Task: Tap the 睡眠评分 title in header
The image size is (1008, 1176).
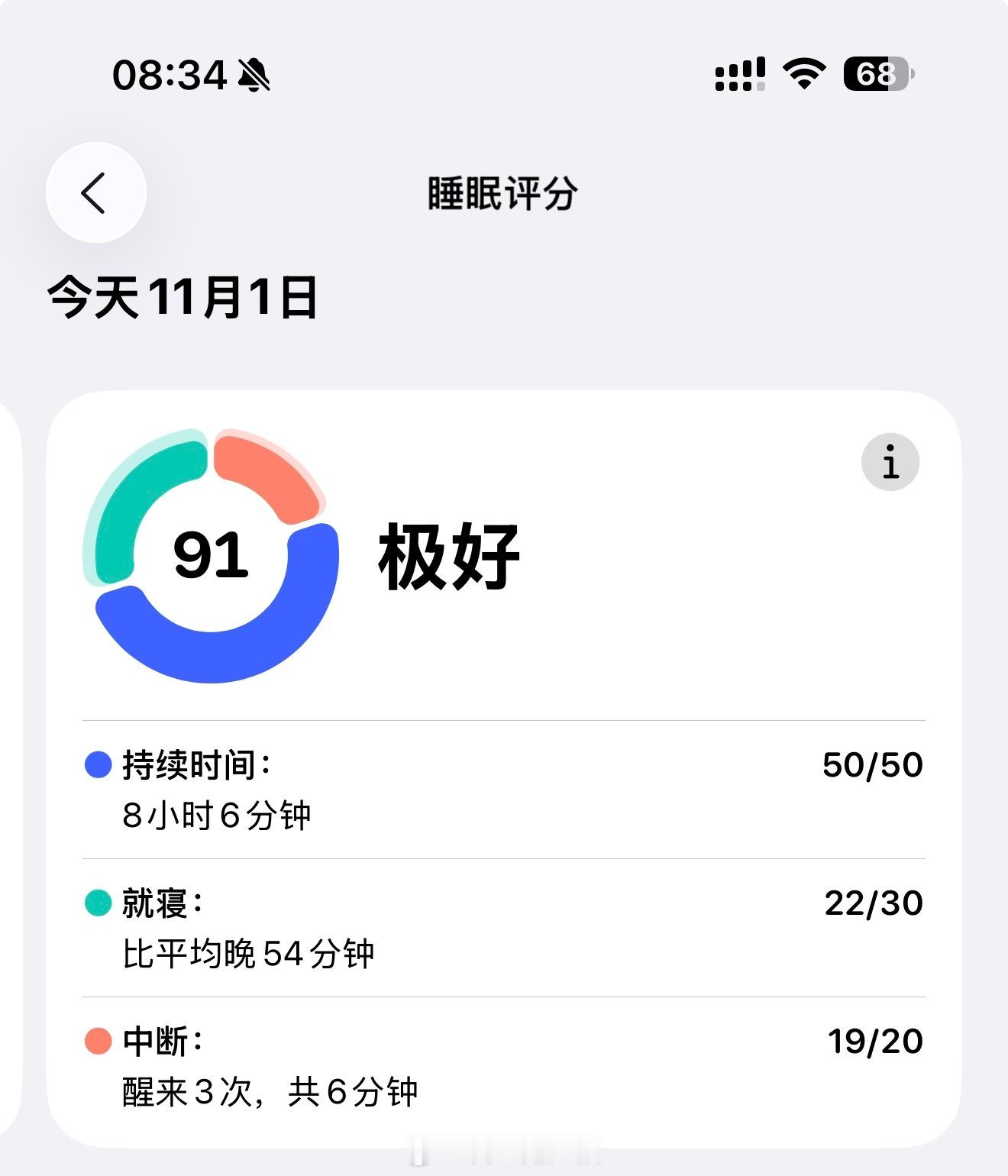Action: tap(503, 193)
